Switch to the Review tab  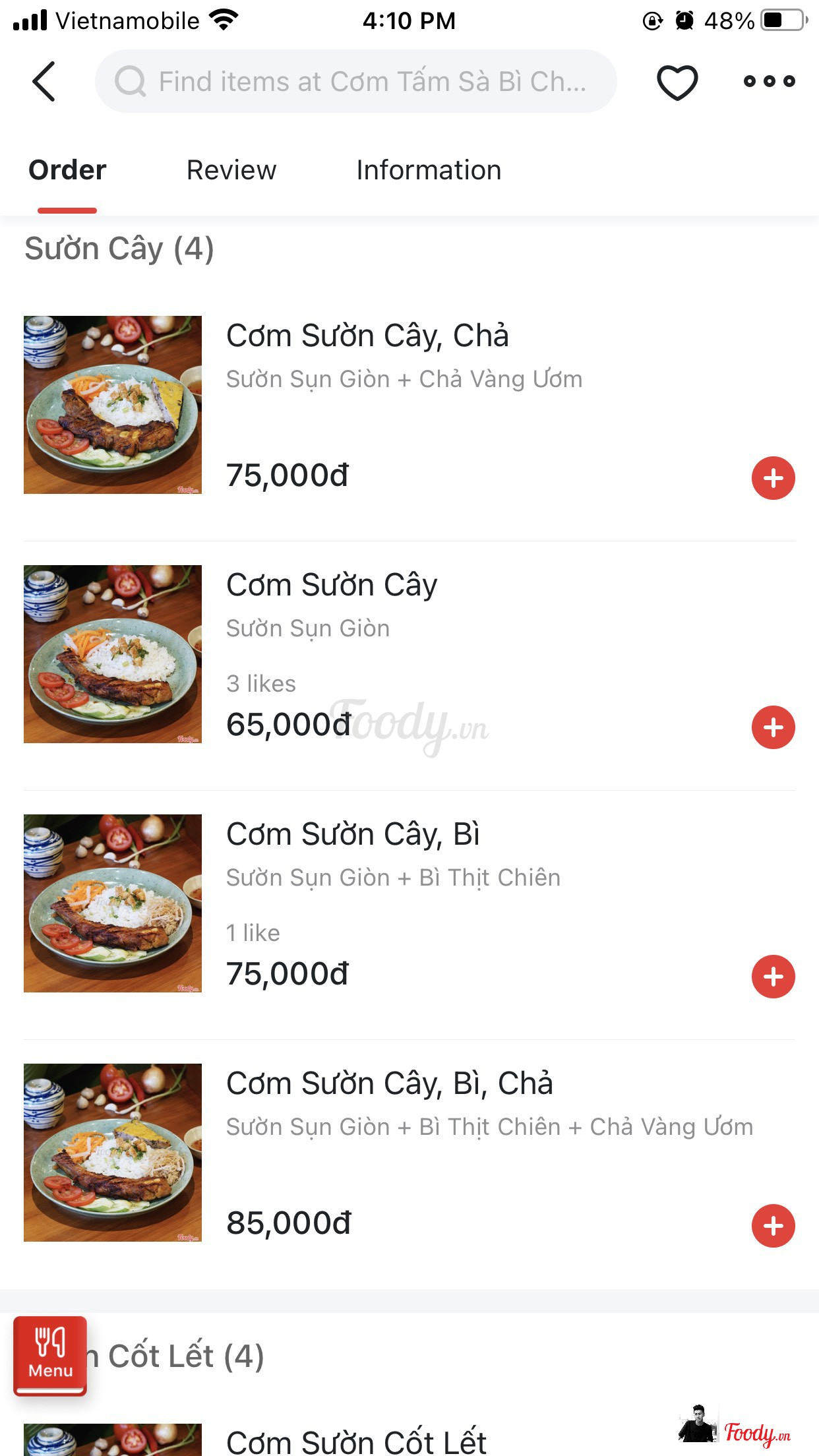pyautogui.click(x=231, y=170)
